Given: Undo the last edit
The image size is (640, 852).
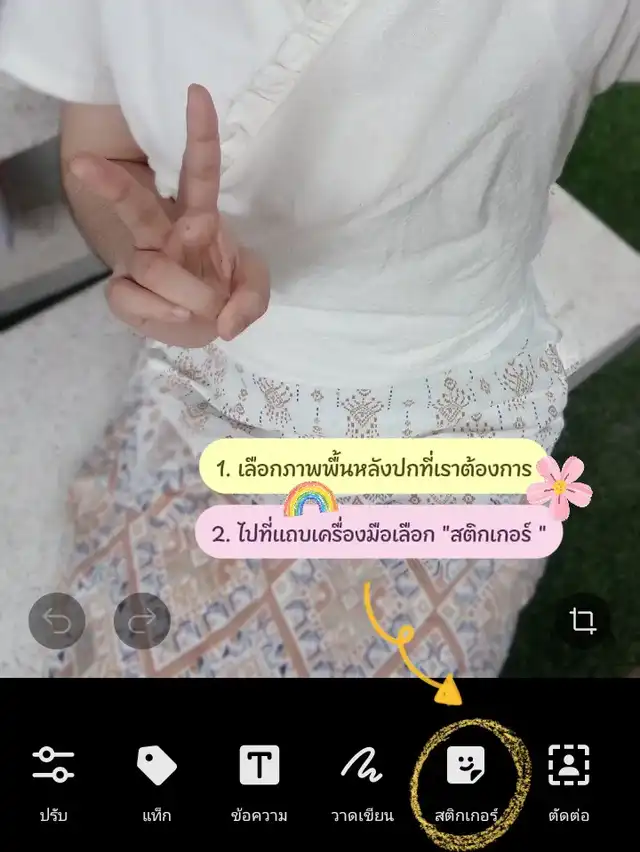Looking at the screenshot, I should (57, 622).
